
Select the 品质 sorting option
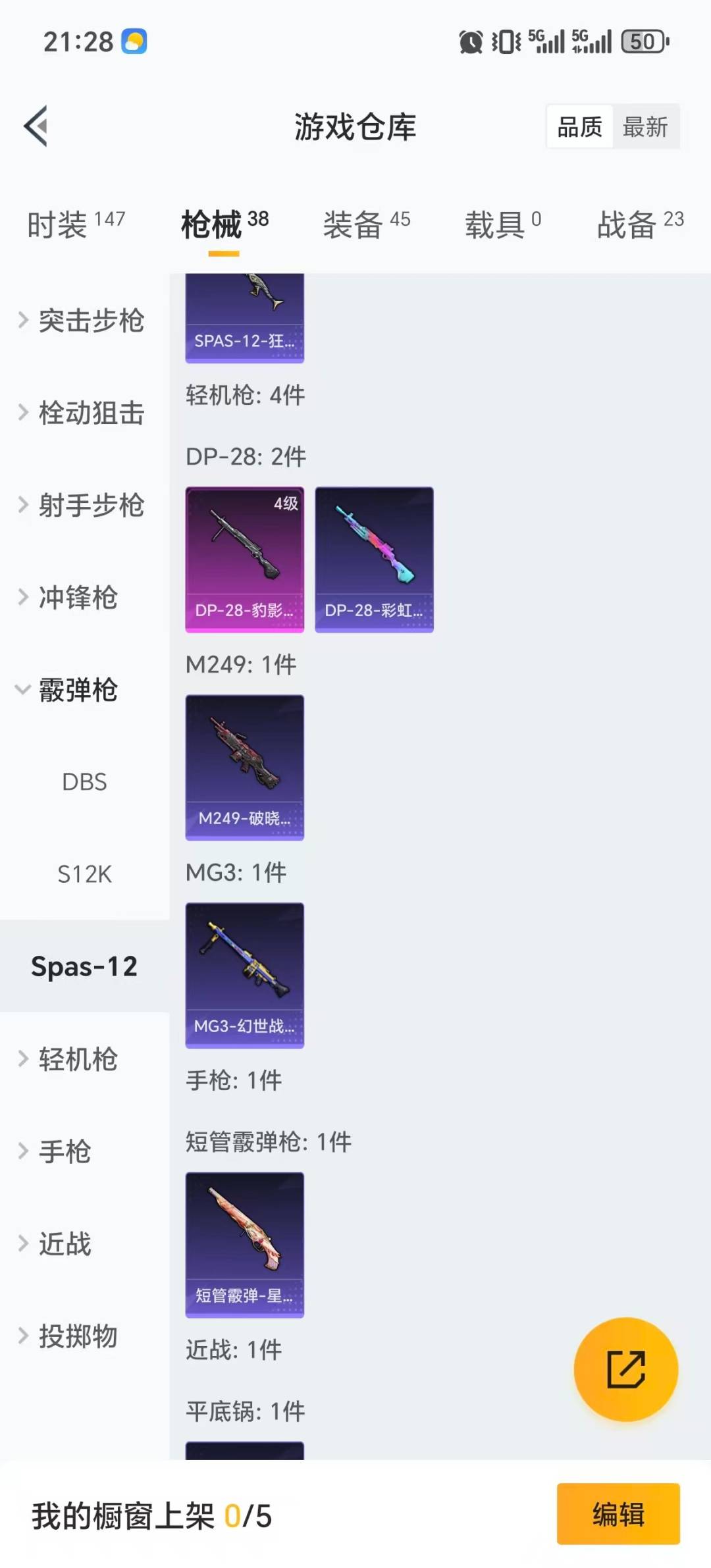(580, 126)
